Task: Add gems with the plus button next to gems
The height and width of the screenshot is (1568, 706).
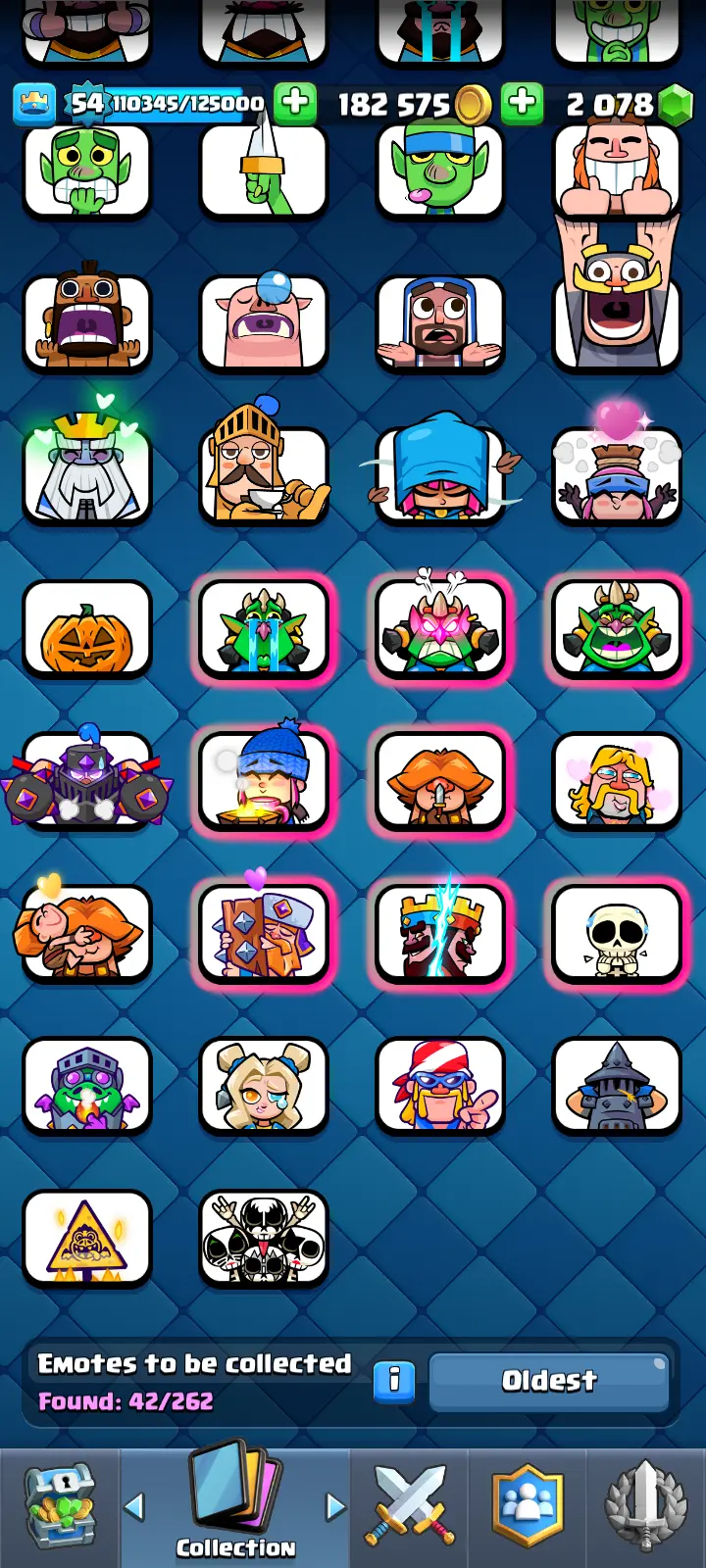Action: [523, 103]
